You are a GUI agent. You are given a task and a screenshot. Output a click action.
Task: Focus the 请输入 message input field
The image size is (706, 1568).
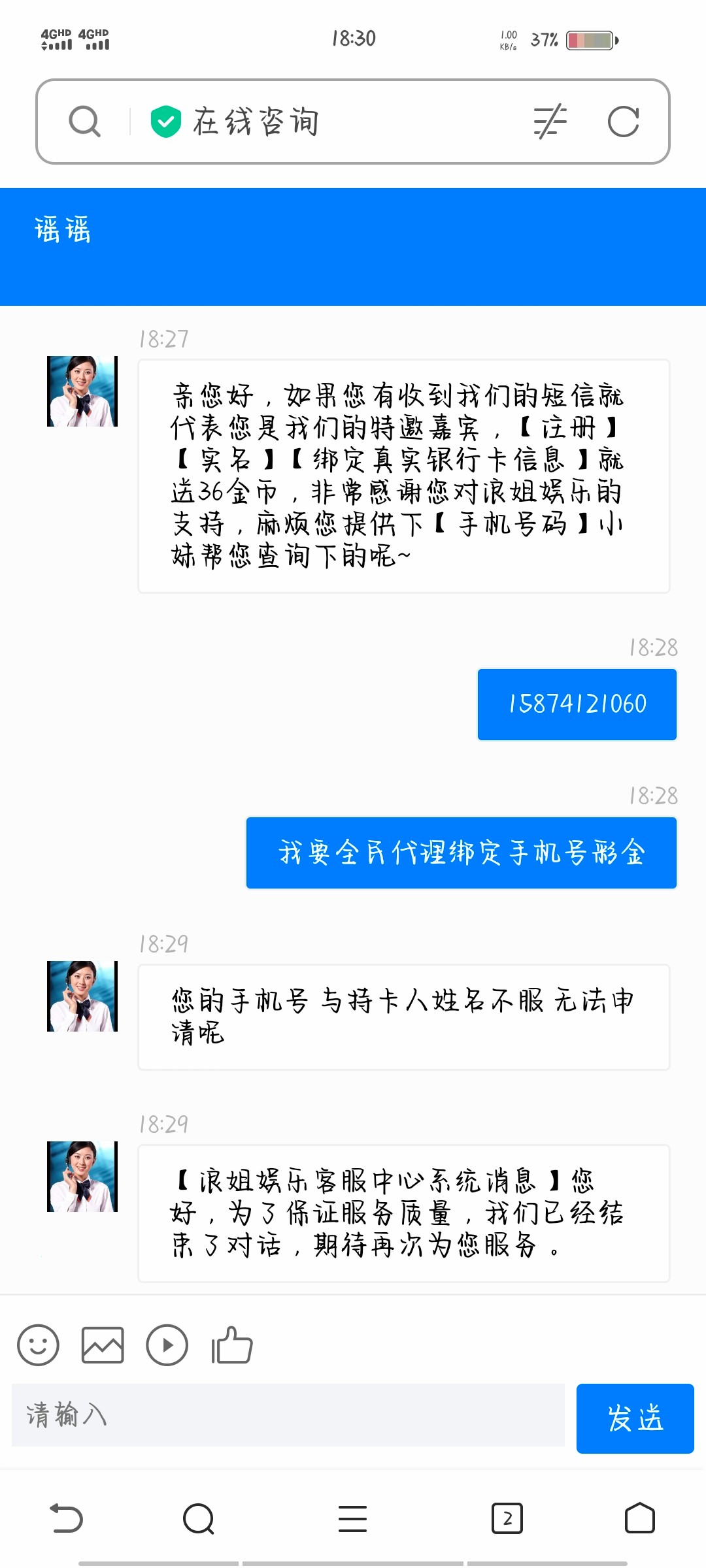point(288,1414)
